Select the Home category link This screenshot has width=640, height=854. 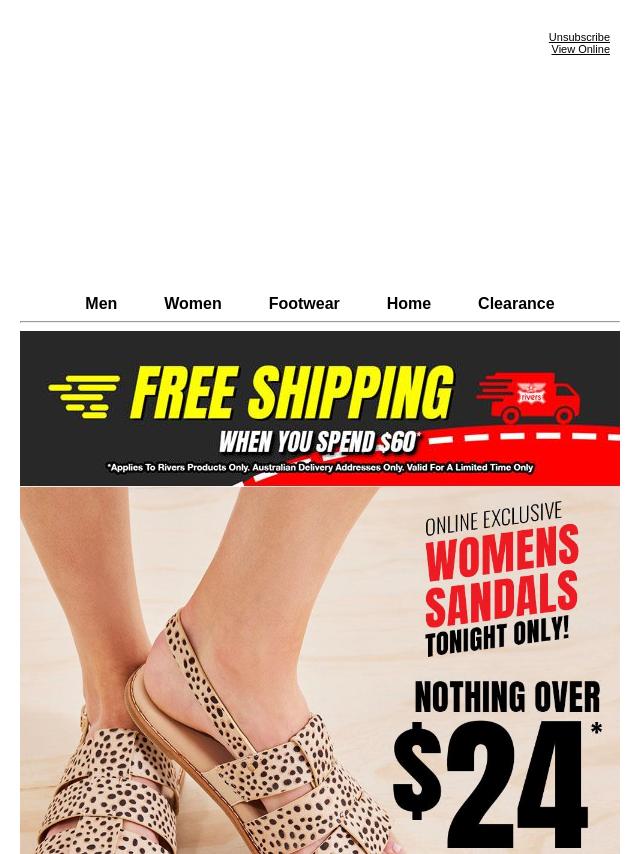click(x=408, y=303)
